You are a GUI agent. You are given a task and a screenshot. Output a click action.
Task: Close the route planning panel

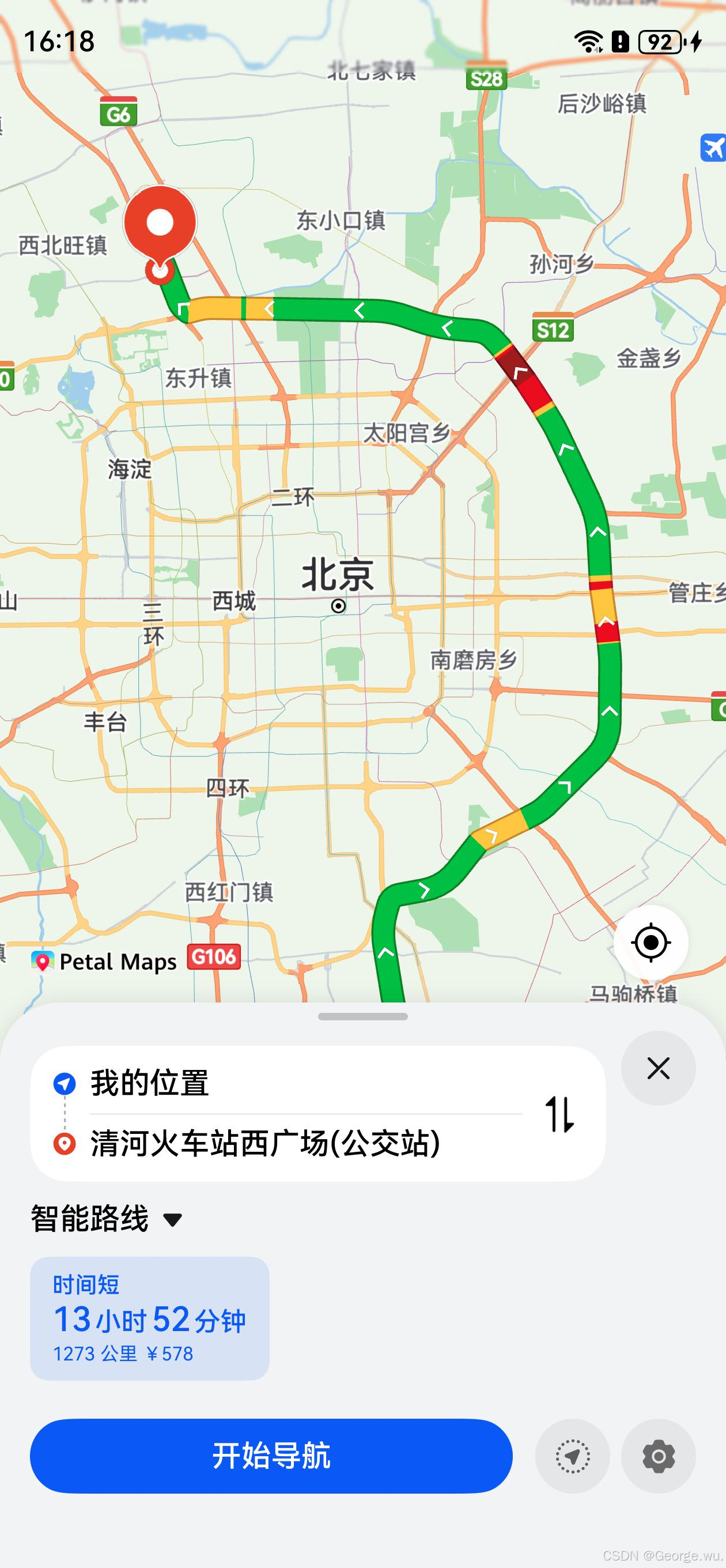pos(658,1068)
